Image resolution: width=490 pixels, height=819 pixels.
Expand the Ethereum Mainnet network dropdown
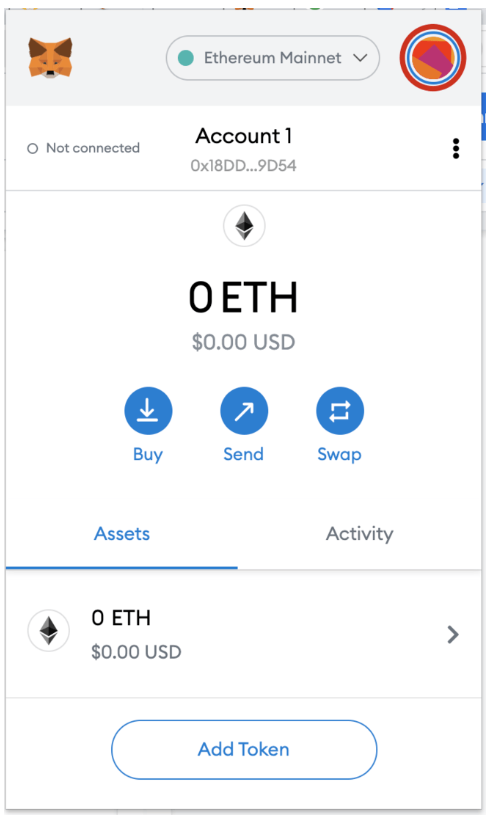273,57
